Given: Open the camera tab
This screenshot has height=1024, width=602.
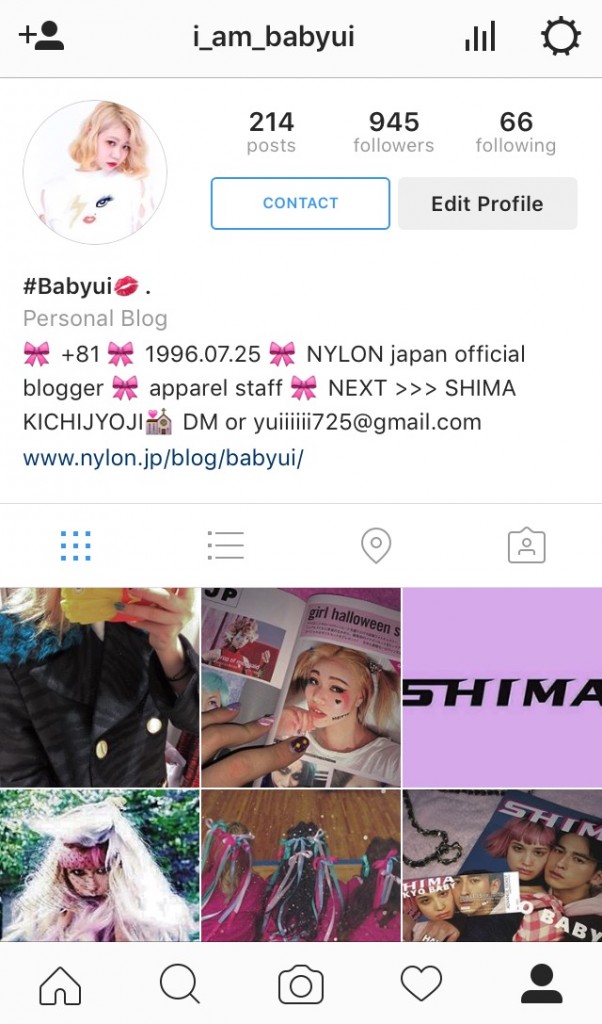Looking at the screenshot, I should coord(300,985).
